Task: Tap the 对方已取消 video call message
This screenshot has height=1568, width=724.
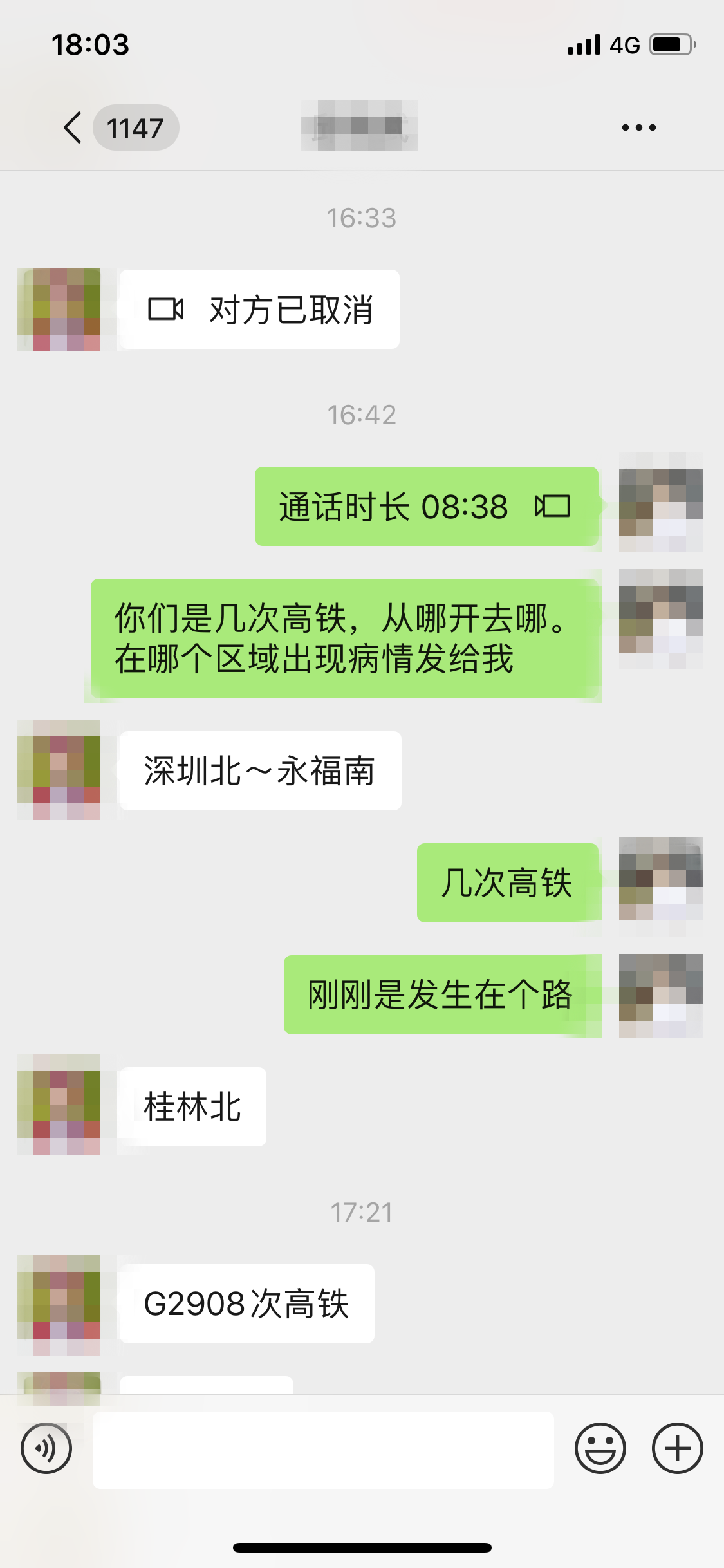Action: 260,310
